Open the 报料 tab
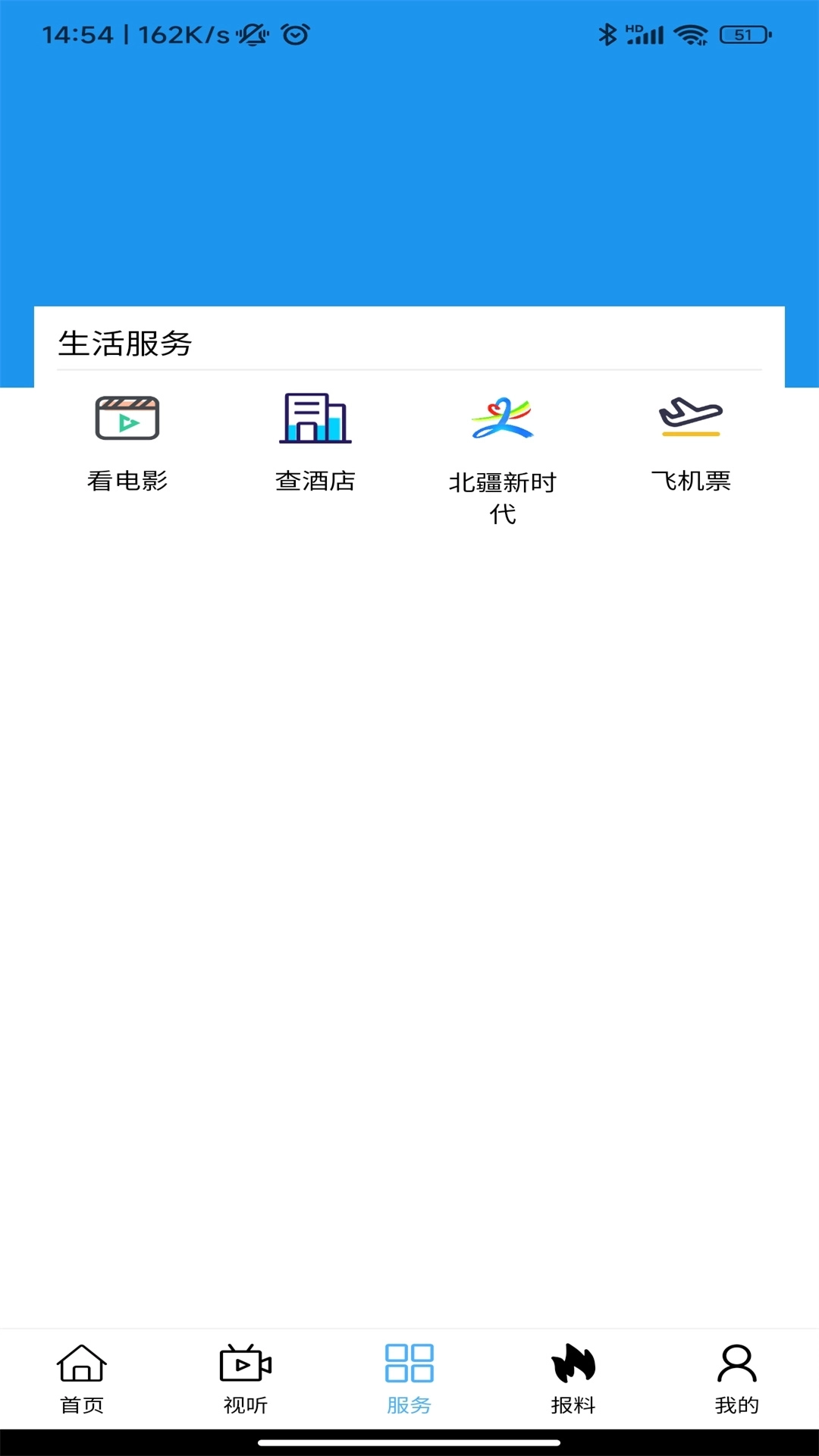 pos(574,1404)
